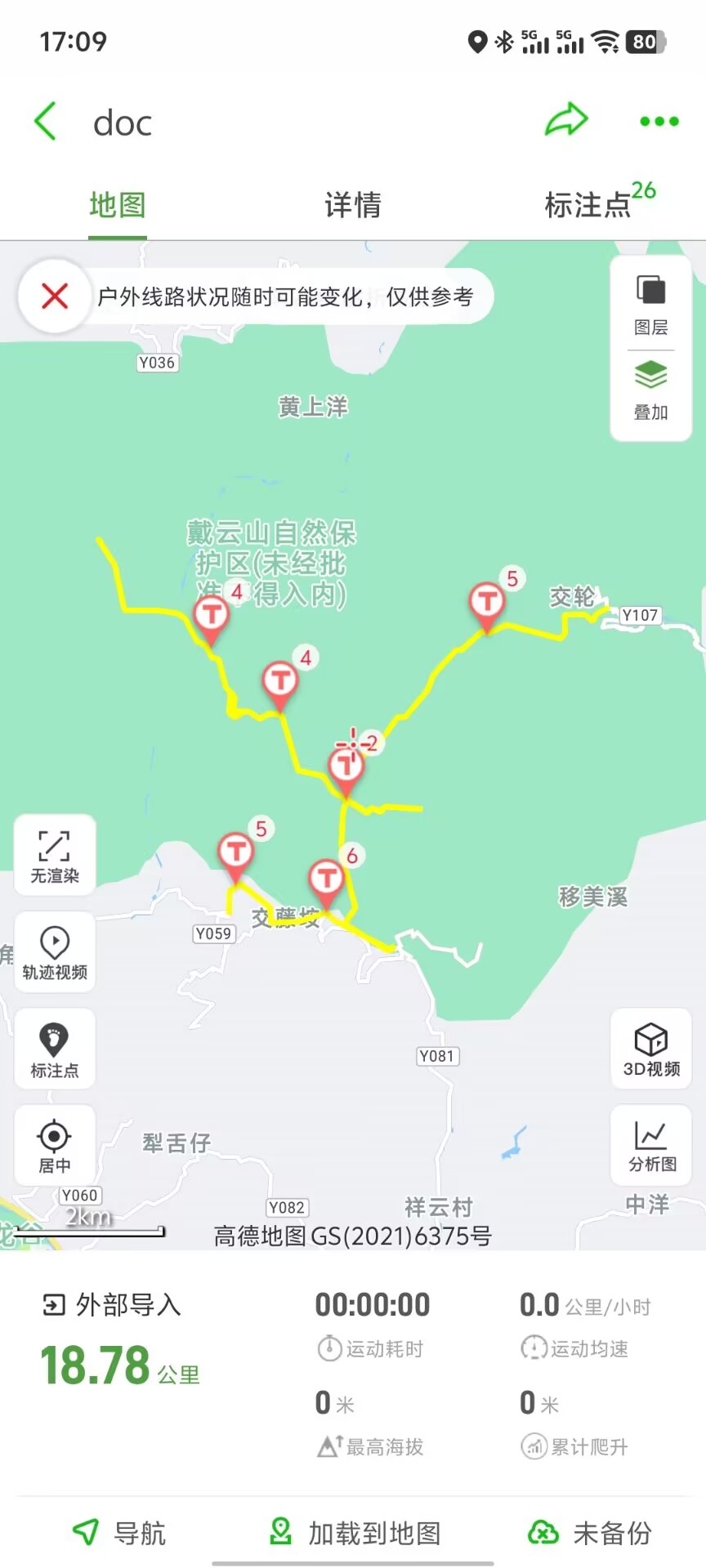Open the three-dot overflow menu
This screenshot has width=706, height=1568.
coord(659,122)
